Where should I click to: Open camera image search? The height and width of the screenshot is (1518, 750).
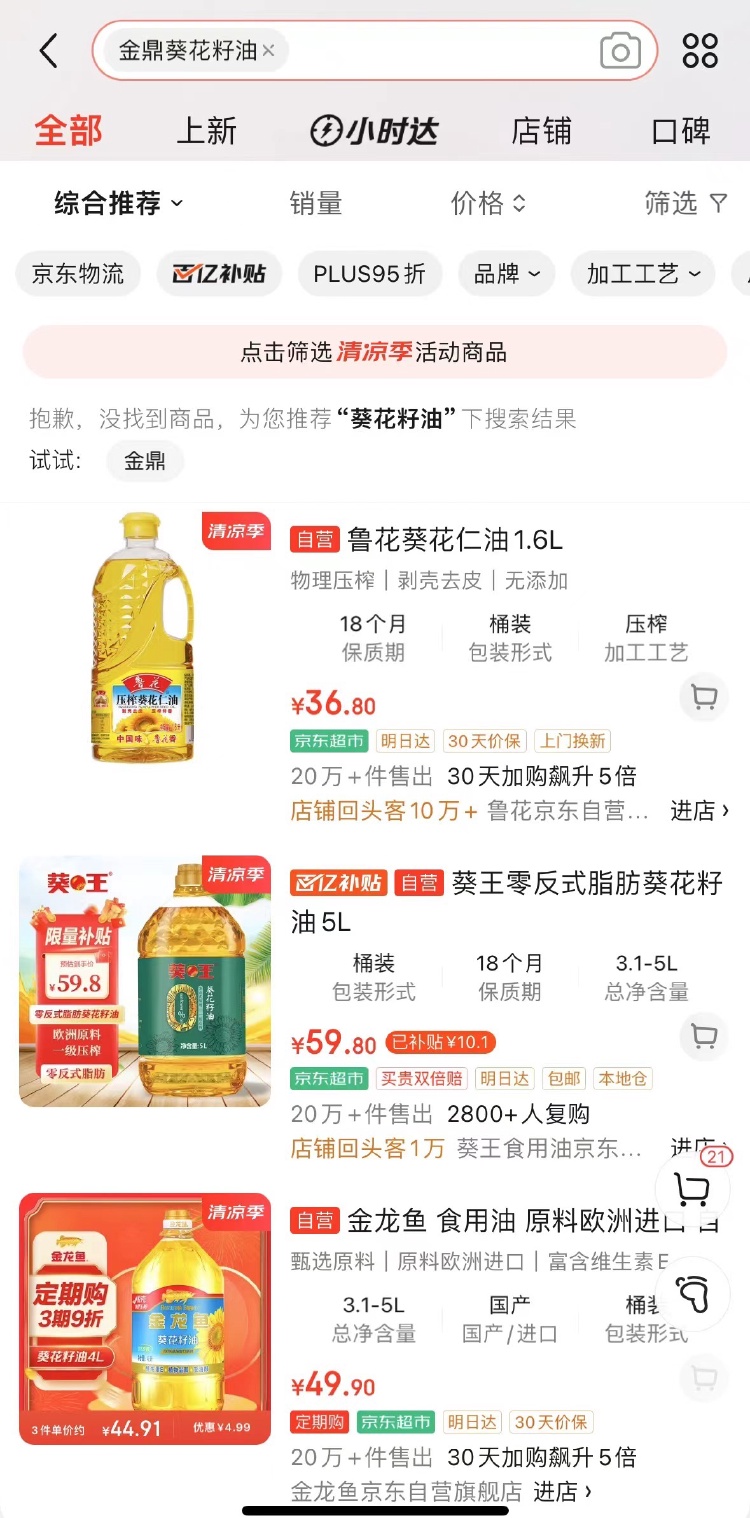pyautogui.click(x=619, y=50)
